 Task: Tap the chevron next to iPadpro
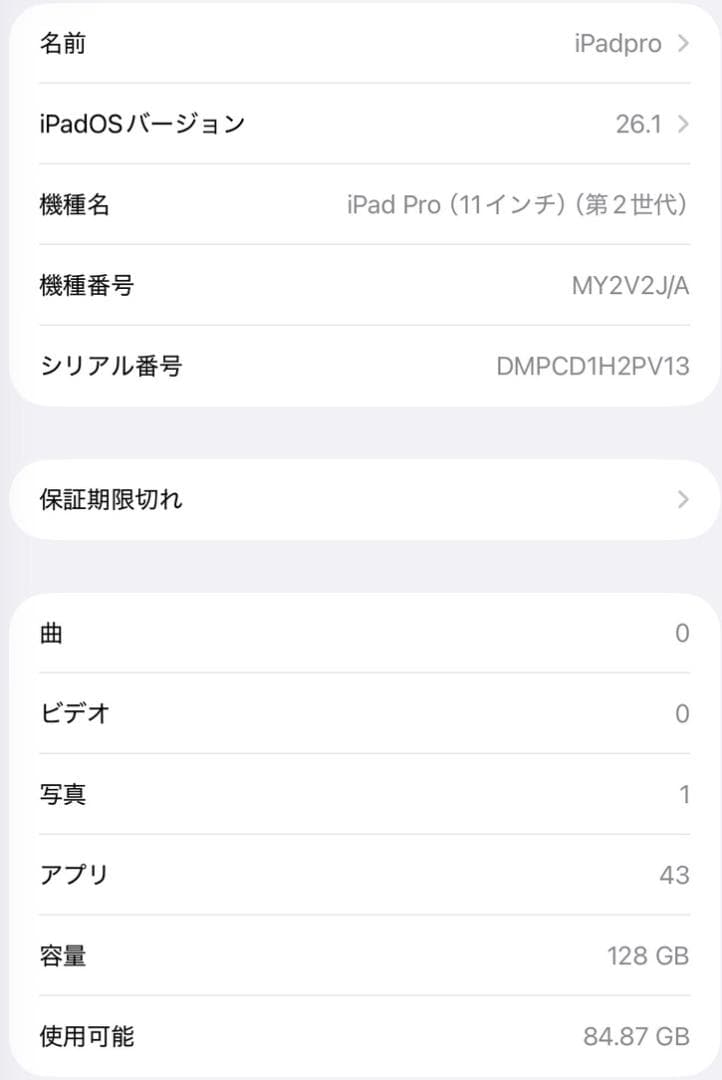coord(683,43)
